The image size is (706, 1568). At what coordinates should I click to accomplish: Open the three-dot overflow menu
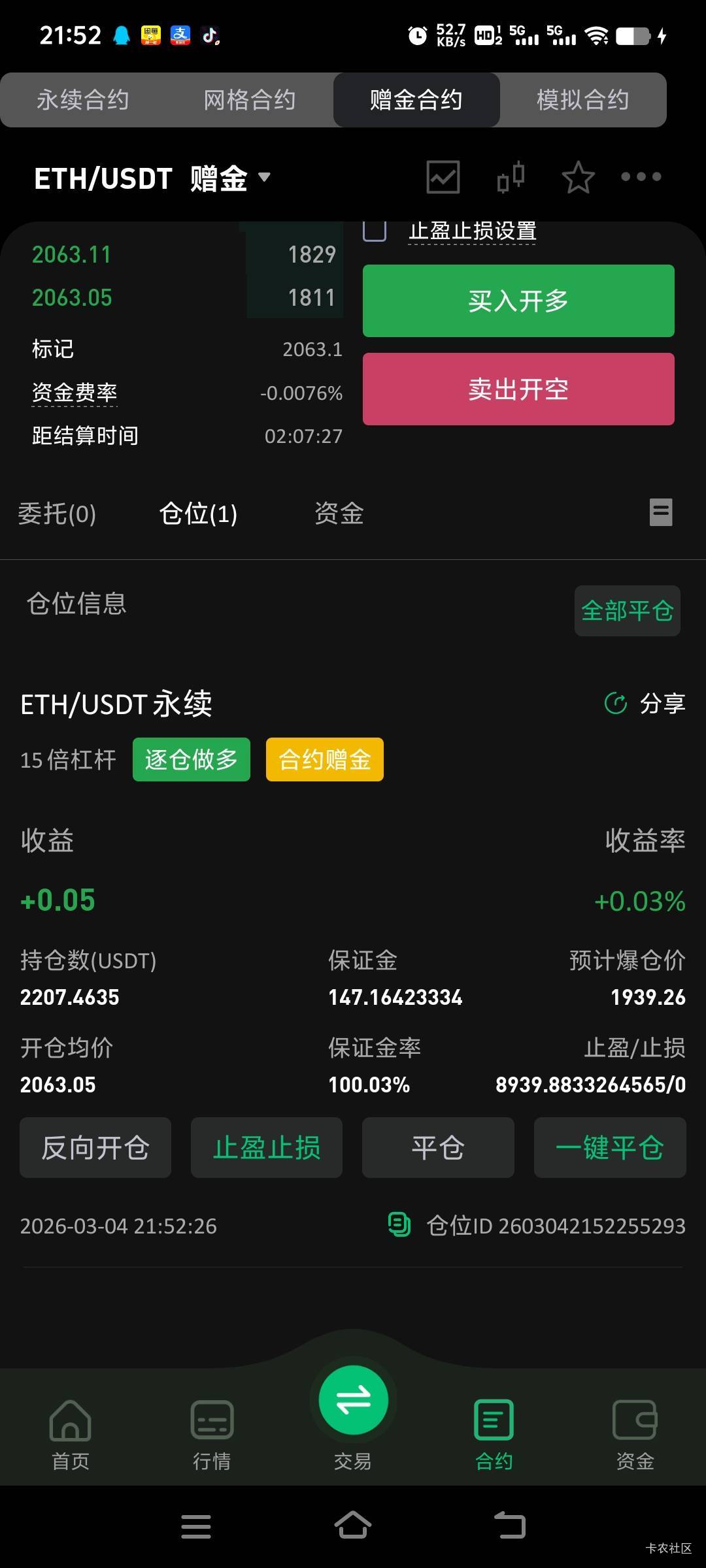pos(641,177)
